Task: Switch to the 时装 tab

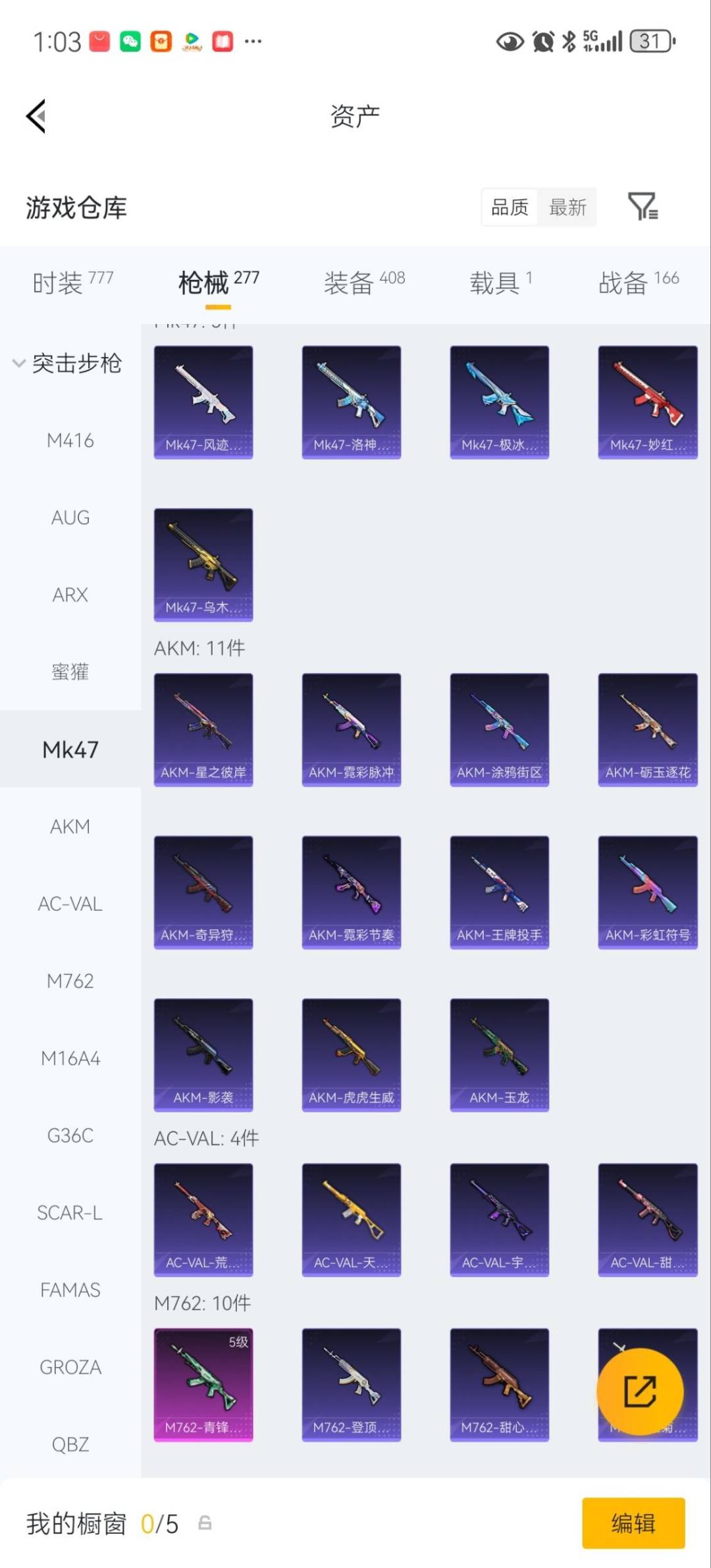Action: tap(72, 283)
